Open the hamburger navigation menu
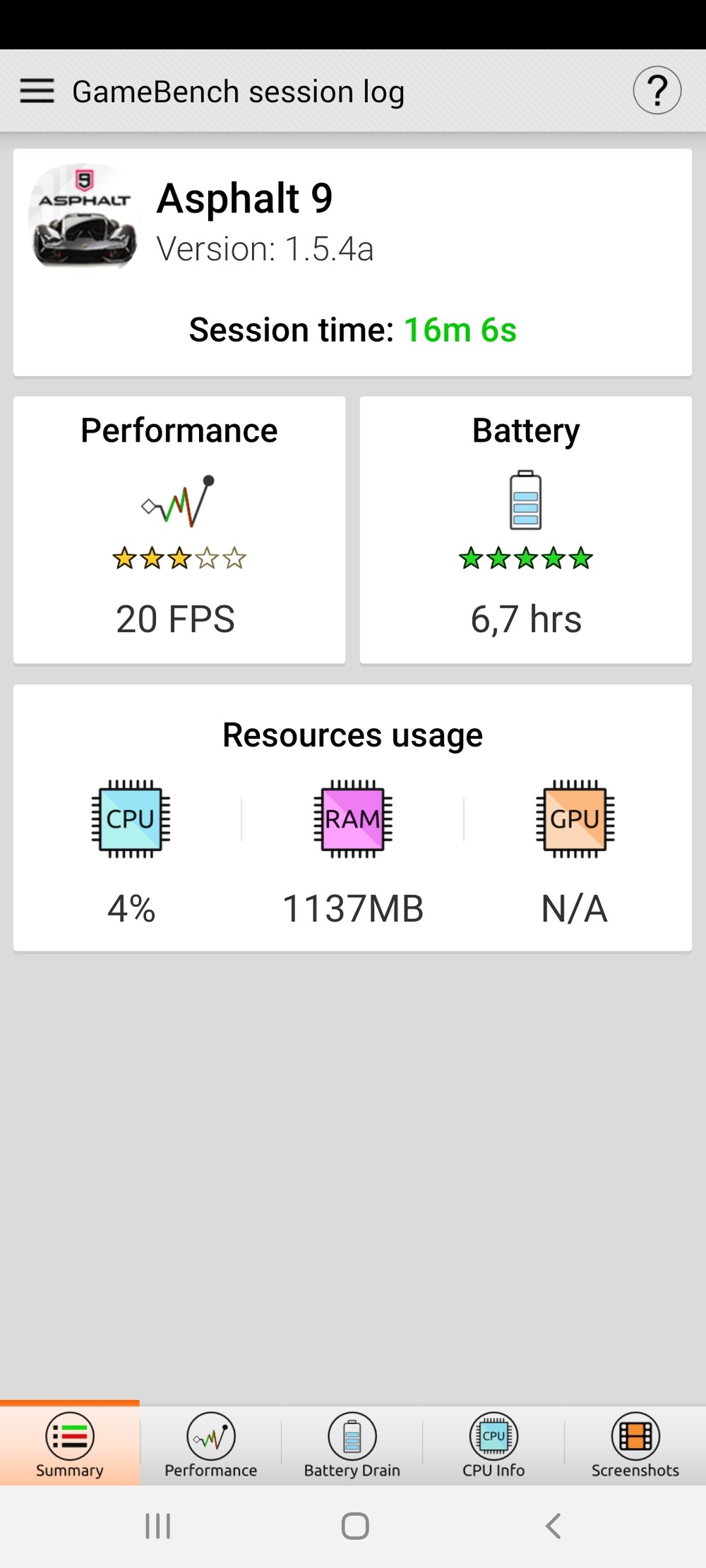Viewport: 706px width, 1568px height. 37,91
